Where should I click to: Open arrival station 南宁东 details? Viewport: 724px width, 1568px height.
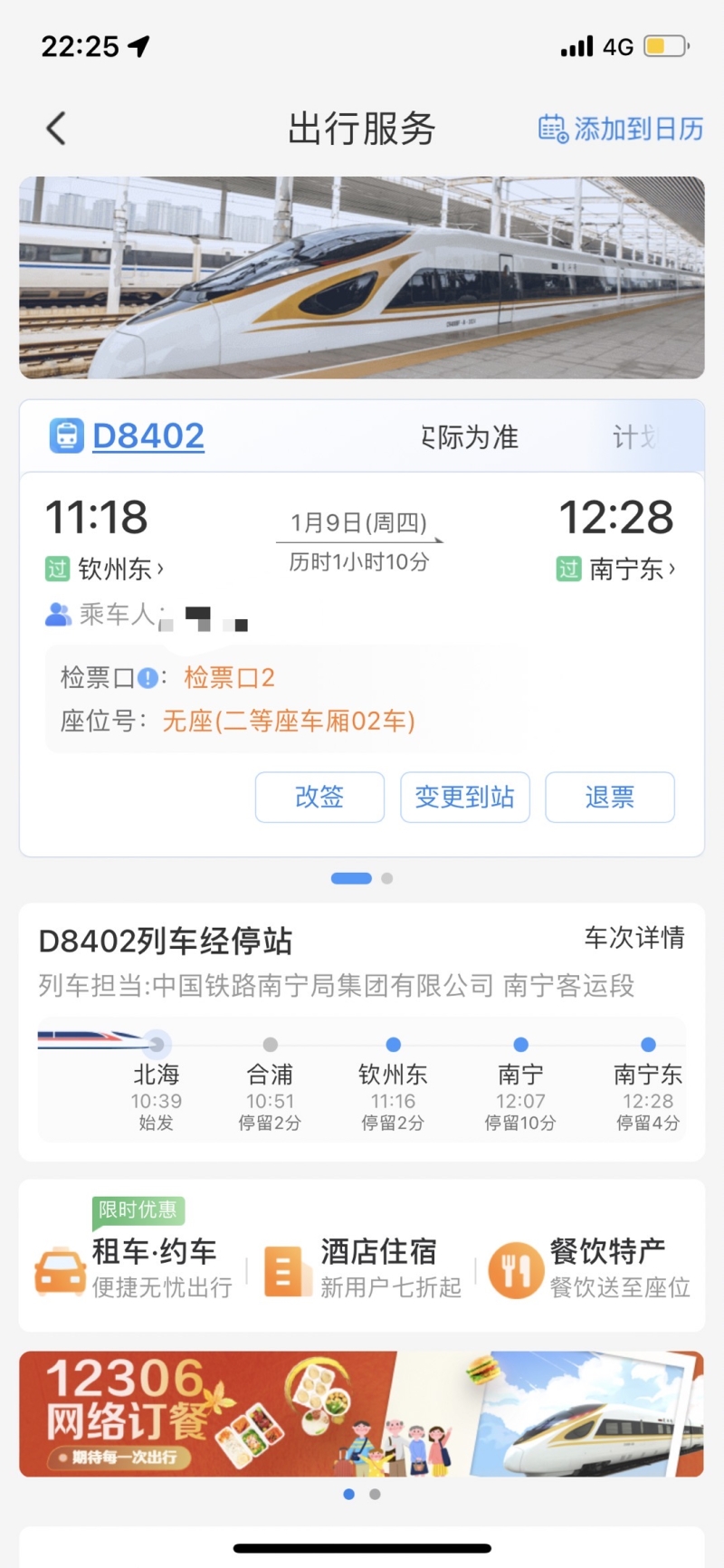[x=630, y=569]
